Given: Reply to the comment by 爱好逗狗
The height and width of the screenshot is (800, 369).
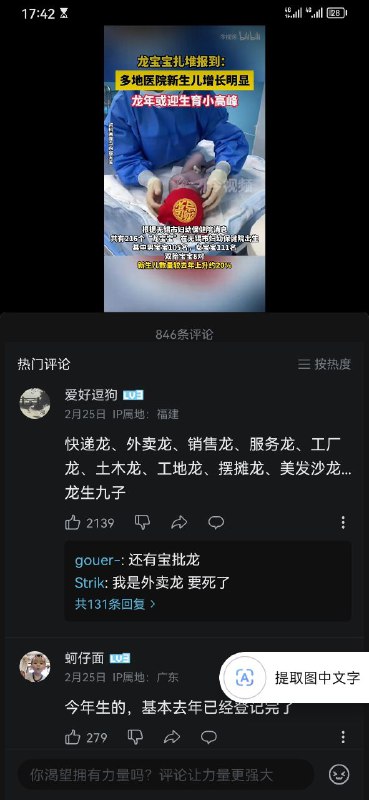Looking at the screenshot, I should tap(216, 522).
